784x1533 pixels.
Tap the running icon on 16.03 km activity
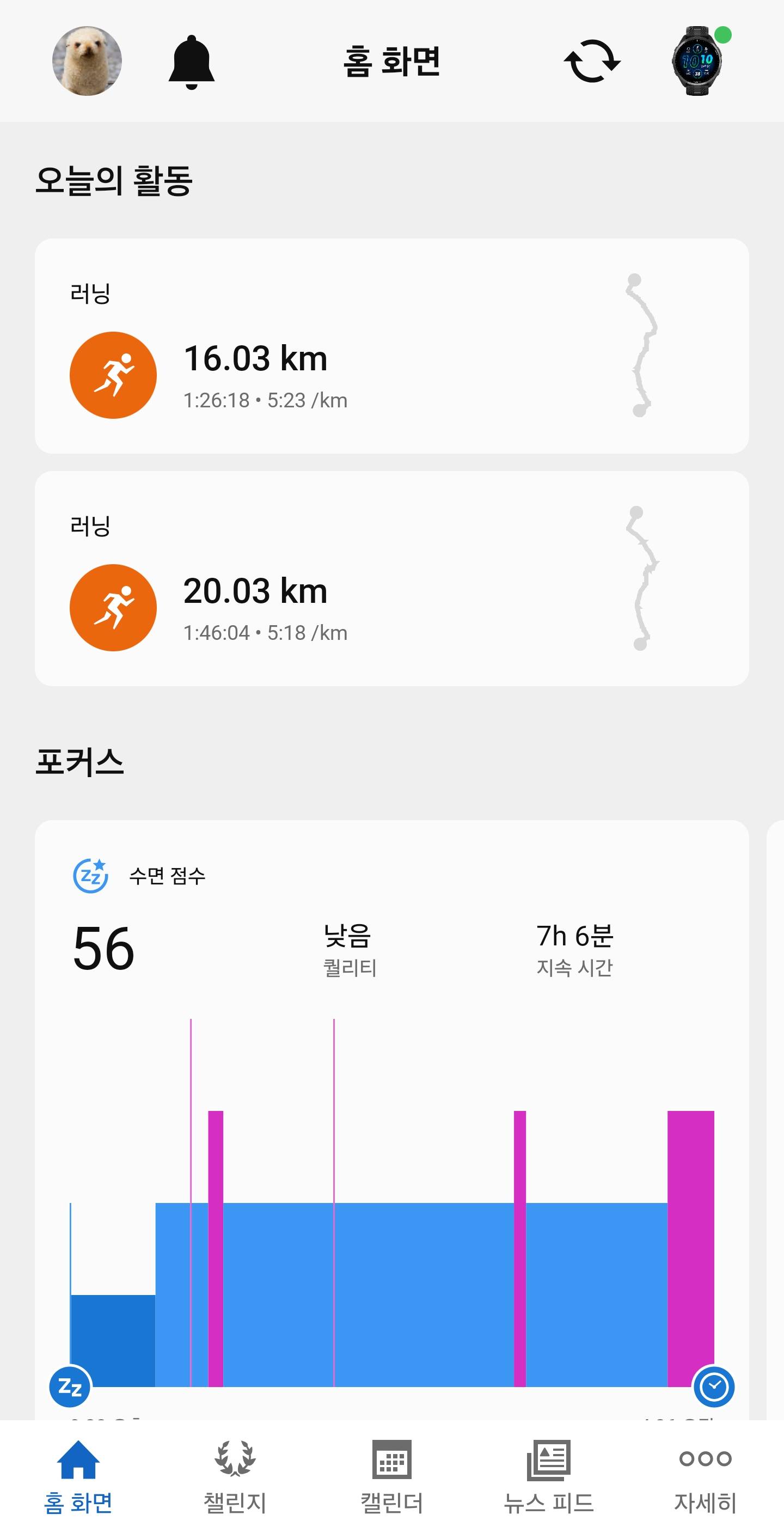(x=113, y=374)
